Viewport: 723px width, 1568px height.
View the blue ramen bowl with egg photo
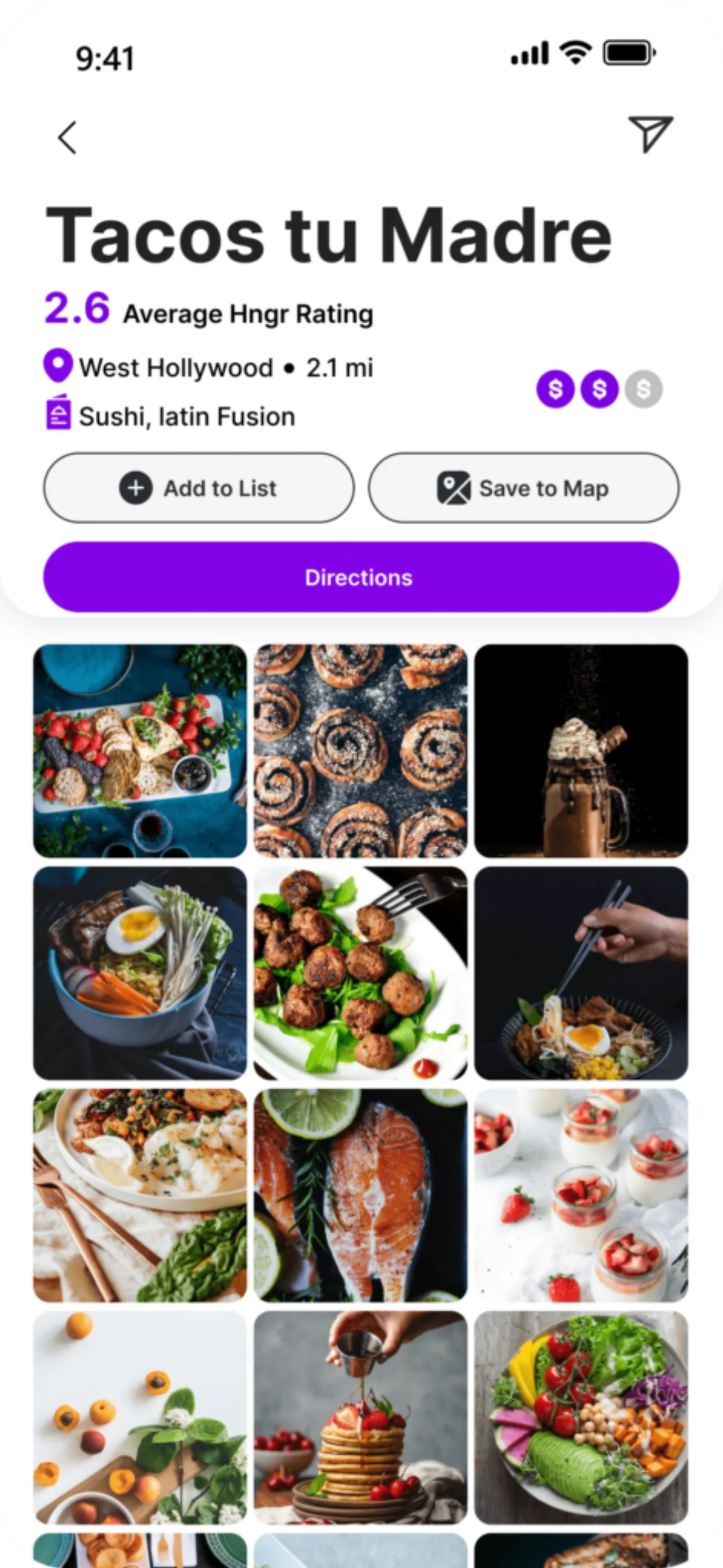pyautogui.click(x=140, y=972)
